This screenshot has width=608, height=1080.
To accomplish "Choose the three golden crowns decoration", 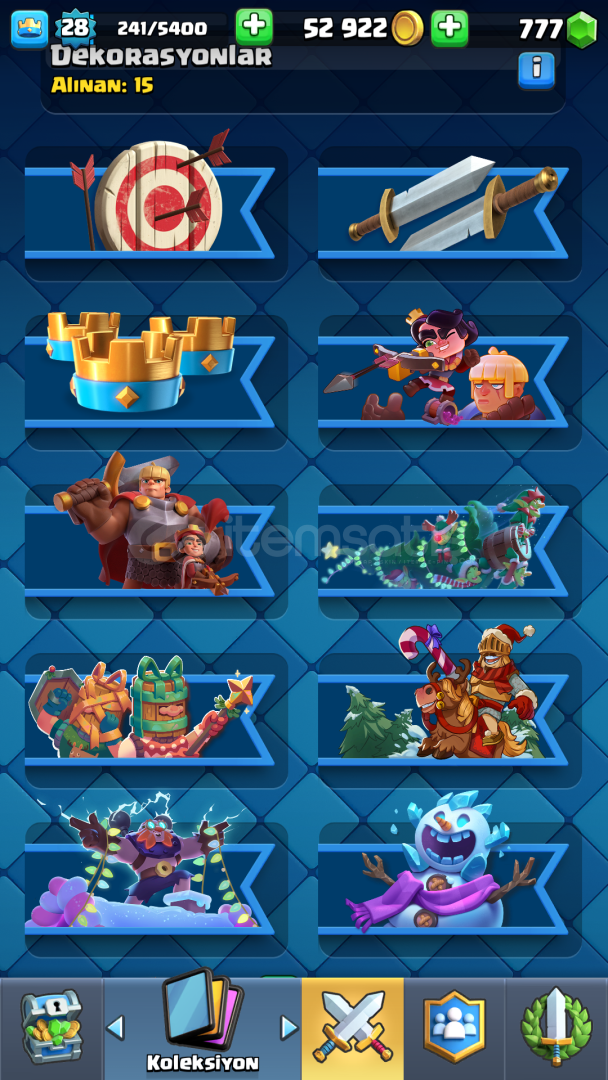I will (x=156, y=382).
